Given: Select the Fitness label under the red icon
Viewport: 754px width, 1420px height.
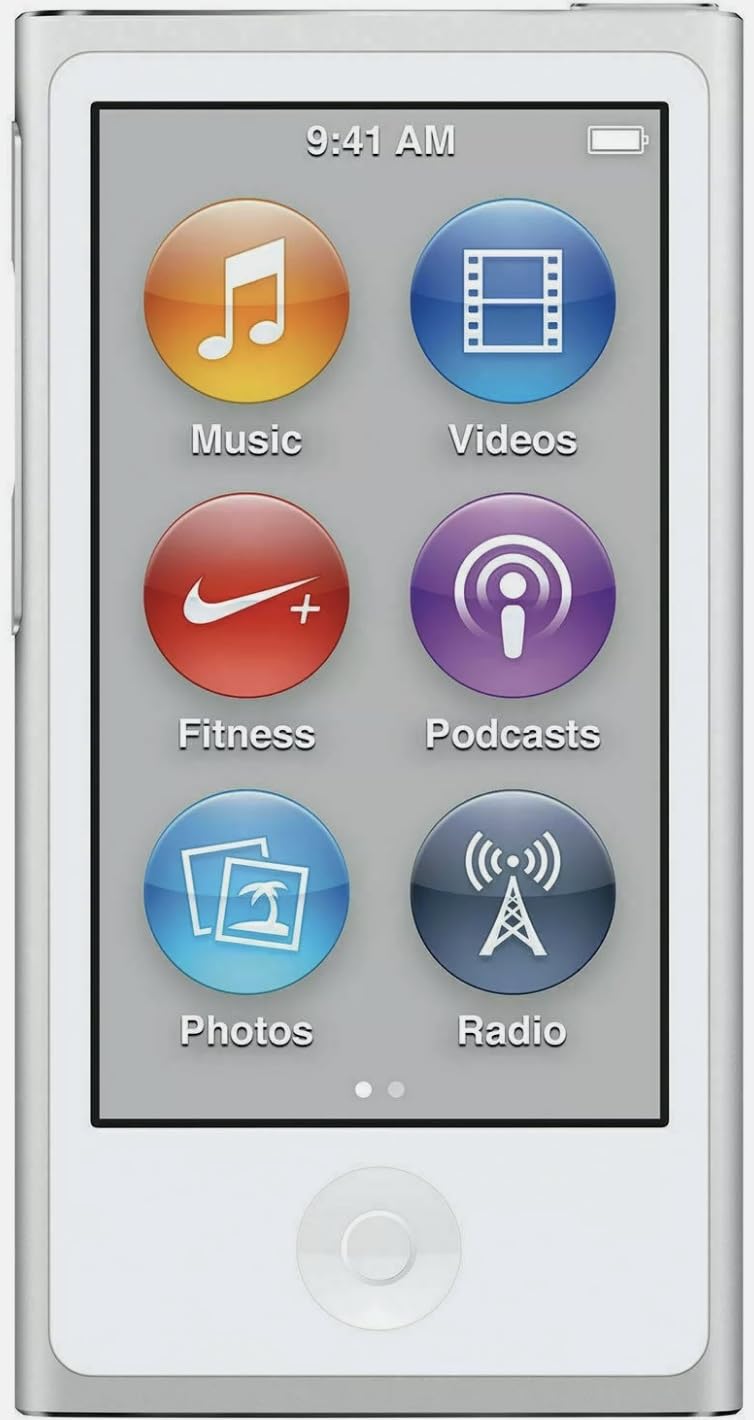Looking at the screenshot, I should pyautogui.click(x=245, y=734).
